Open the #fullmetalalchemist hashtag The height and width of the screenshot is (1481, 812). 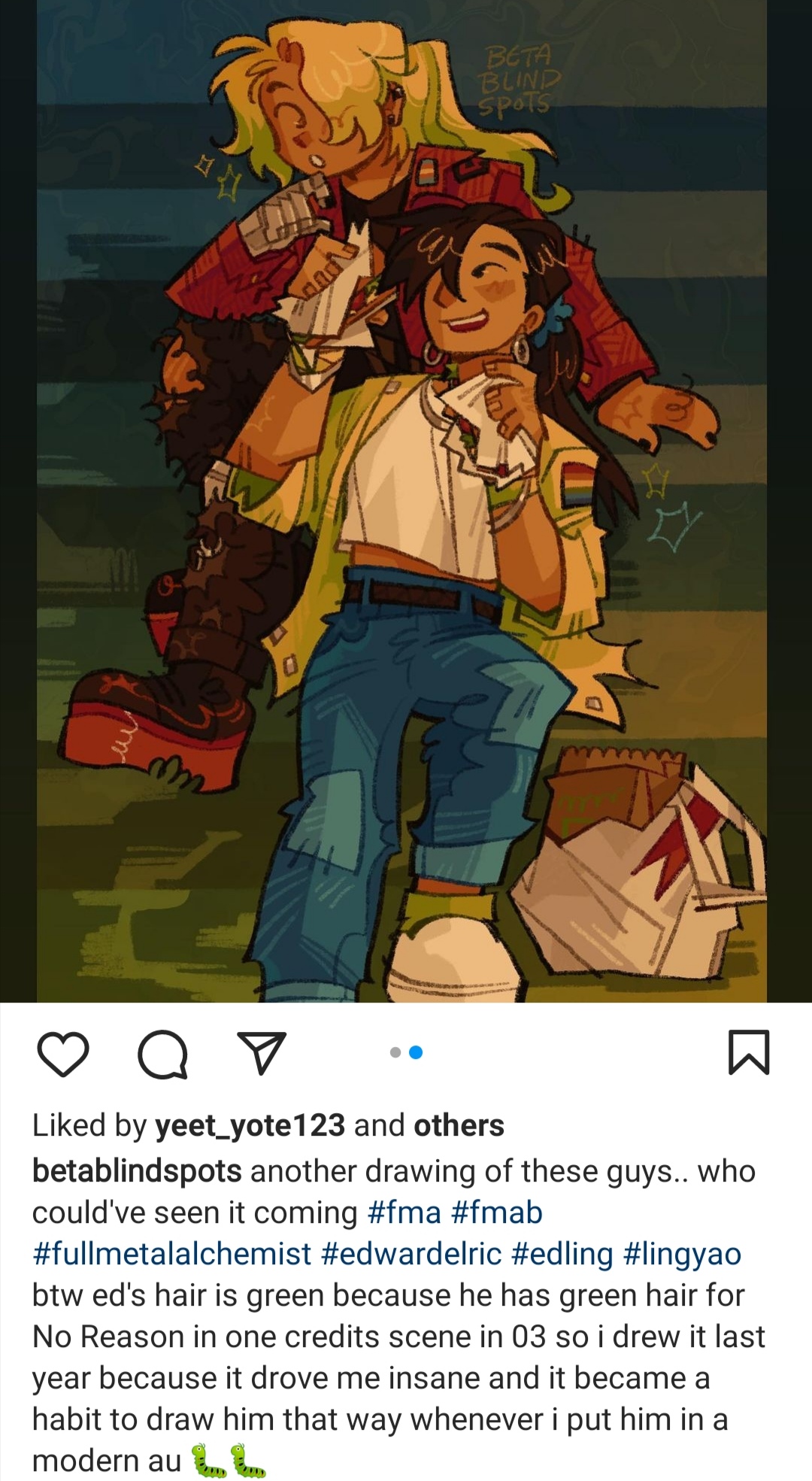tap(172, 1254)
